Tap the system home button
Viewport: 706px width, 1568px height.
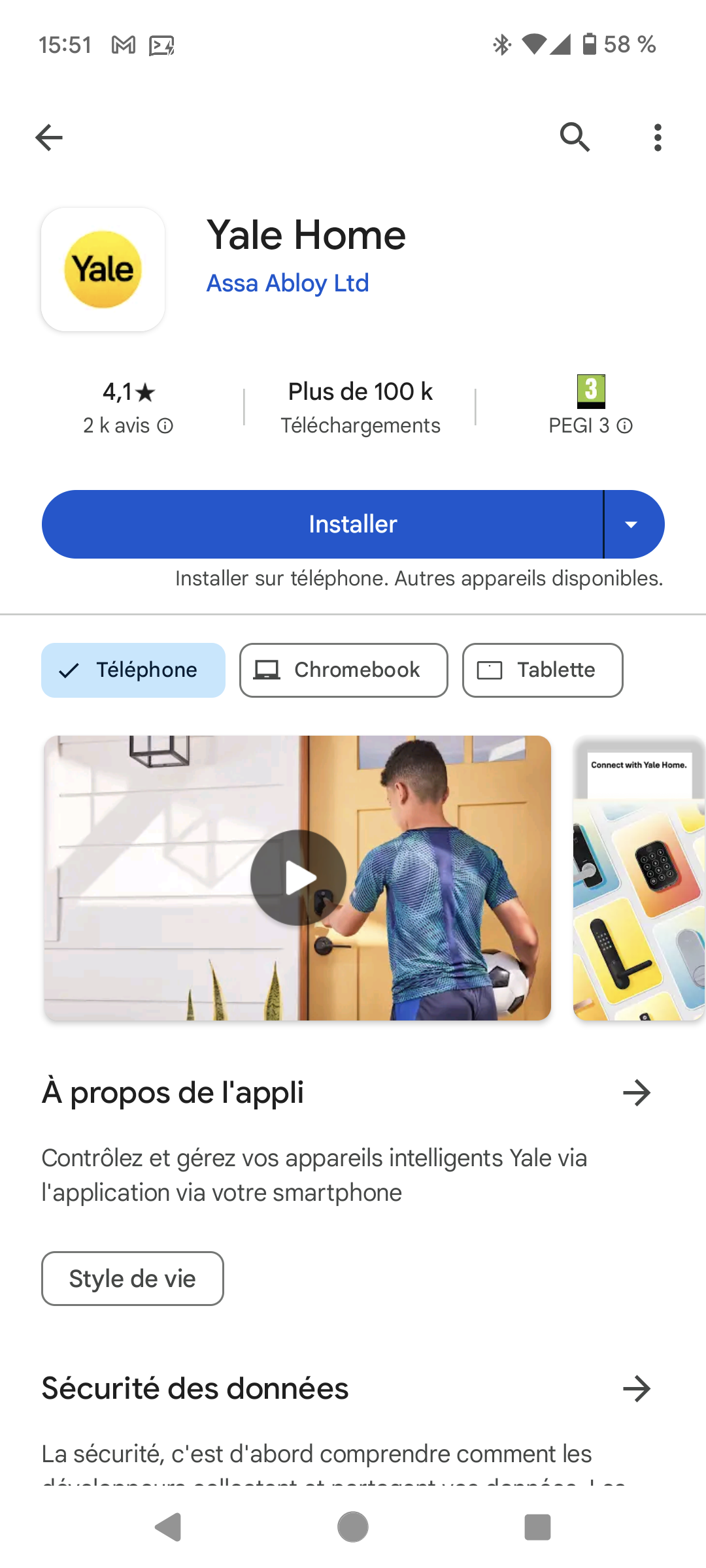coord(353,1527)
